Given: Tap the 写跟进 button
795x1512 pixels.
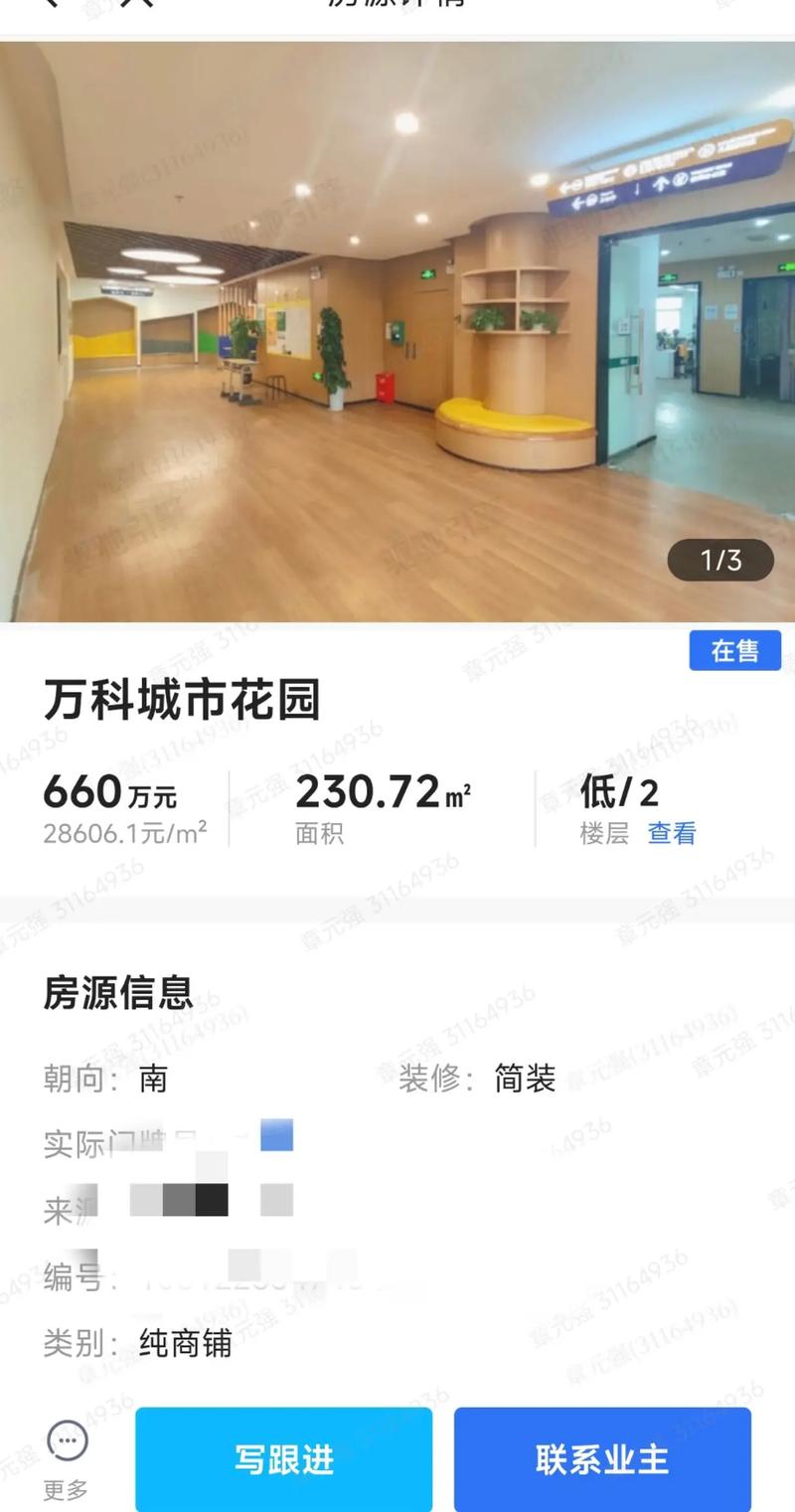Looking at the screenshot, I should click(x=284, y=1458).
